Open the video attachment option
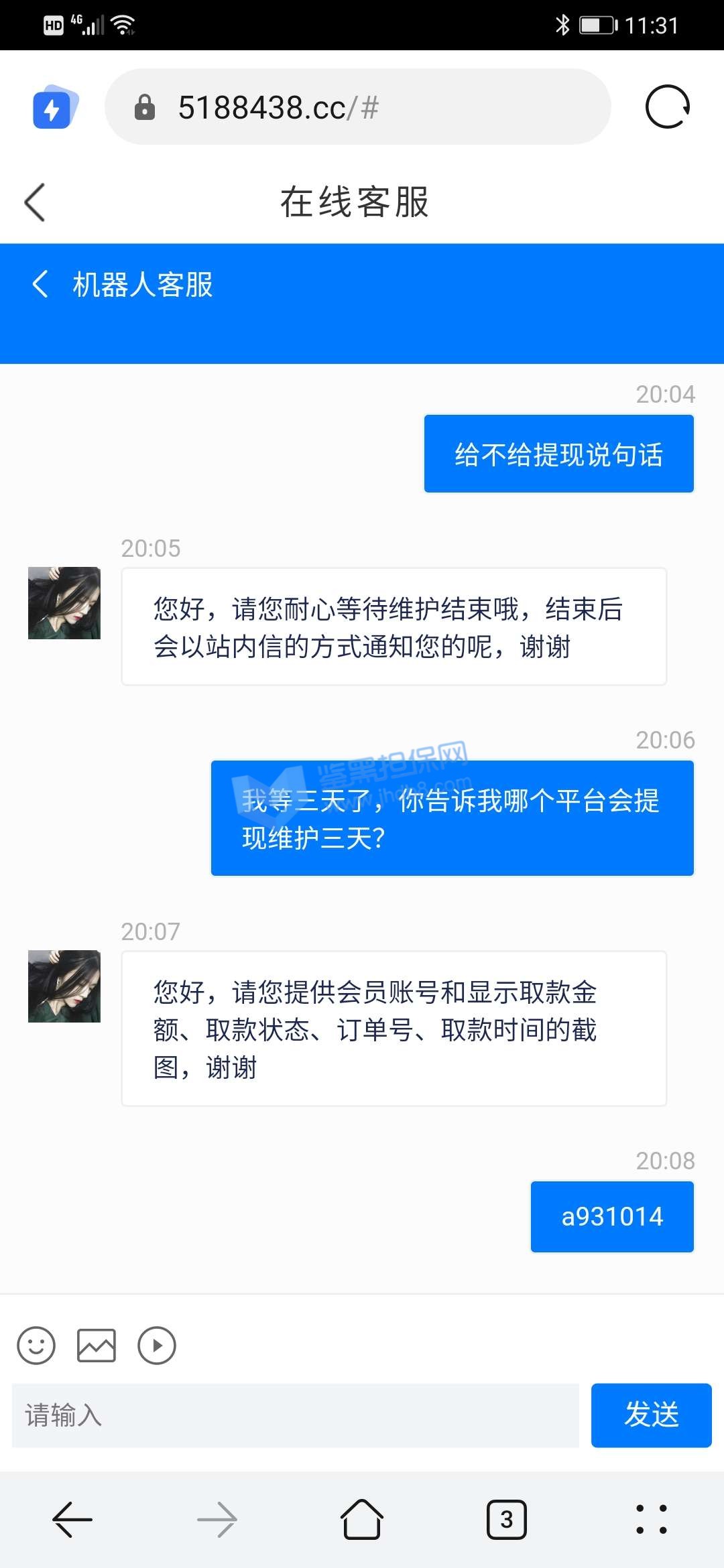This screenshot has height=1568, width=724. (157, 1345)
